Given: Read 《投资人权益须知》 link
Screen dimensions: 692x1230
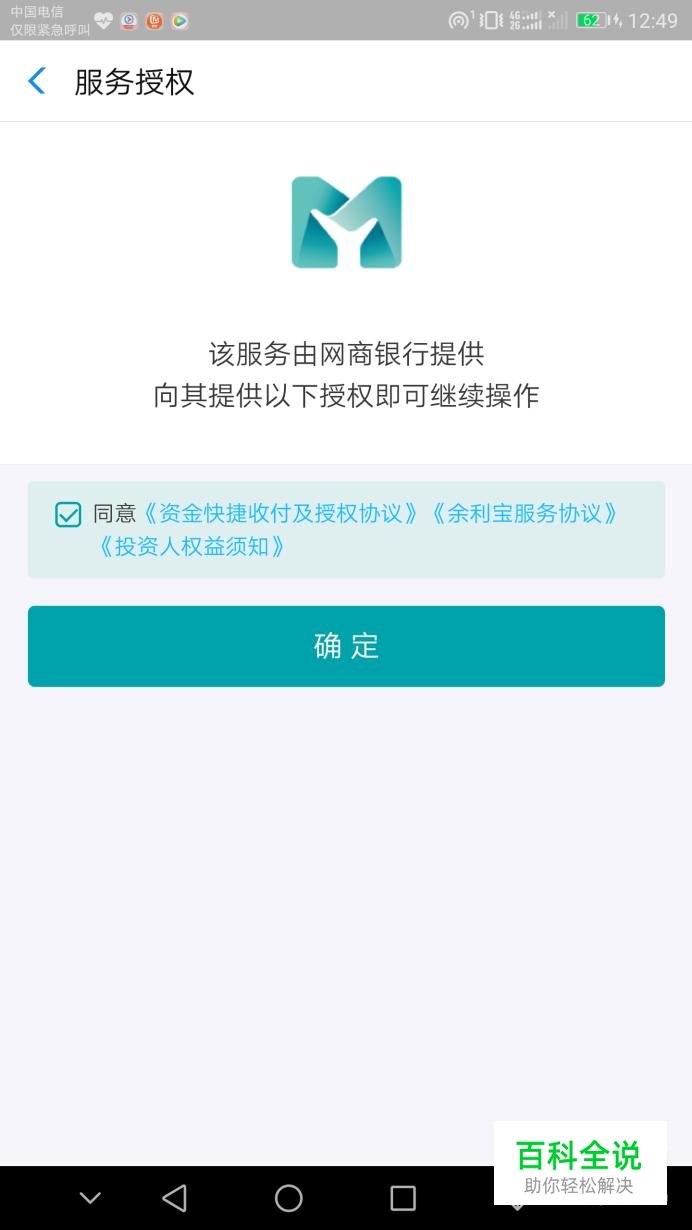Looking at the screenshot, I should coord(192,546).
